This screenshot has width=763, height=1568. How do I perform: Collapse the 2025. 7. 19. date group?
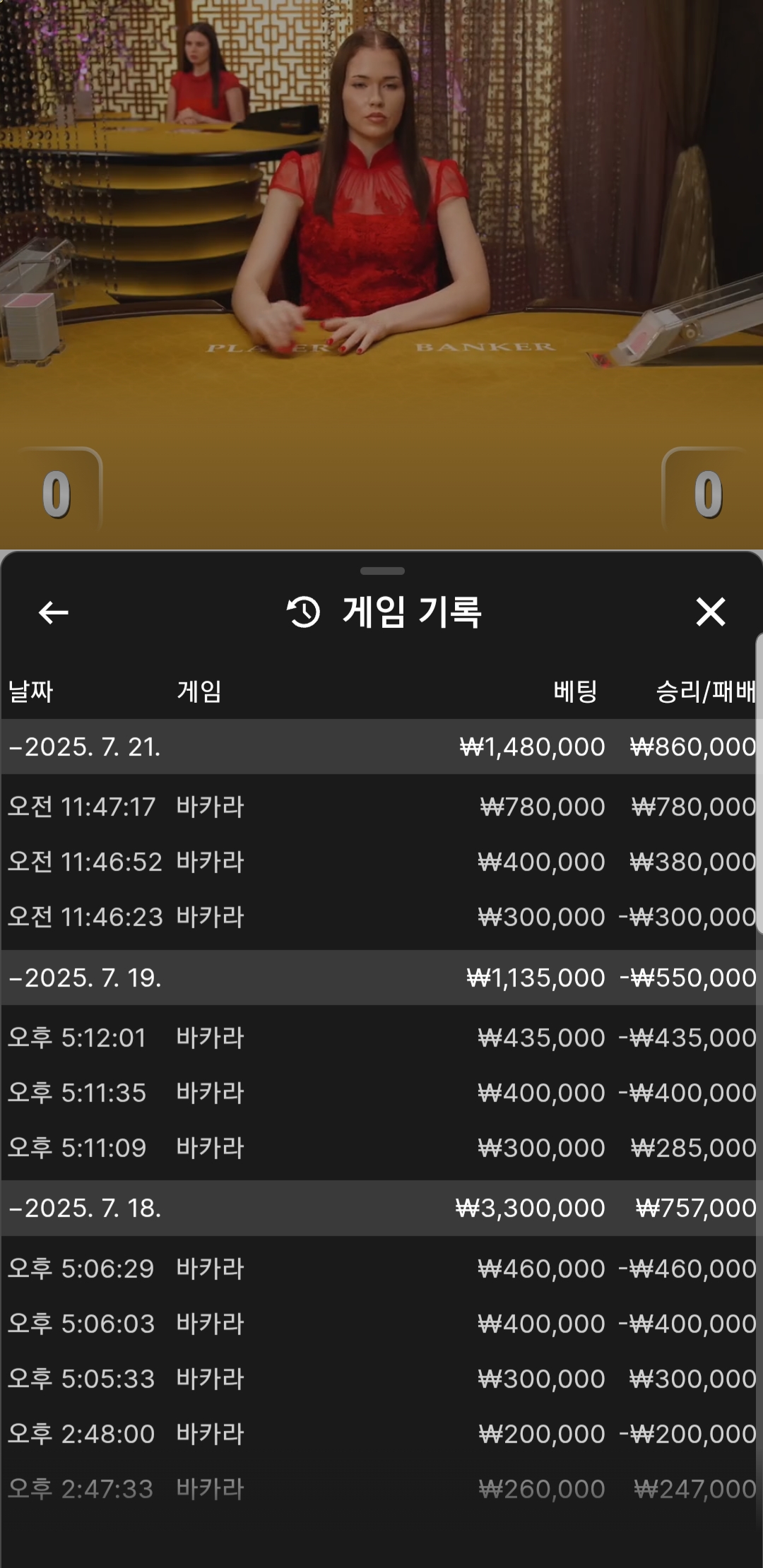(x=379, y=978)
